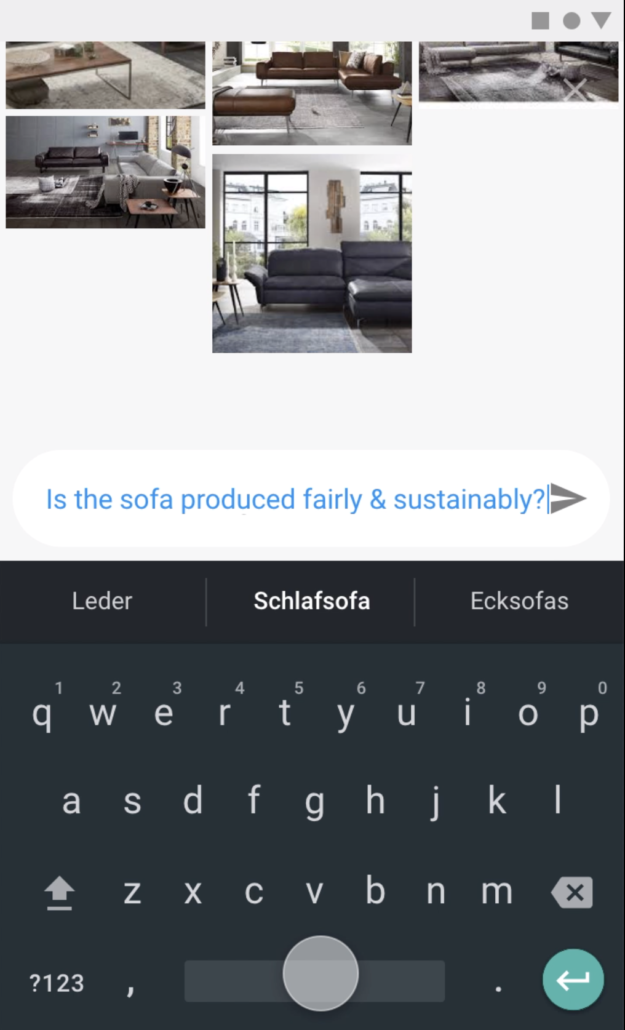Screen dimensions: 625x1030
Task: Select the Ecksofas keyboard suggestion
Action: point(519,601)
